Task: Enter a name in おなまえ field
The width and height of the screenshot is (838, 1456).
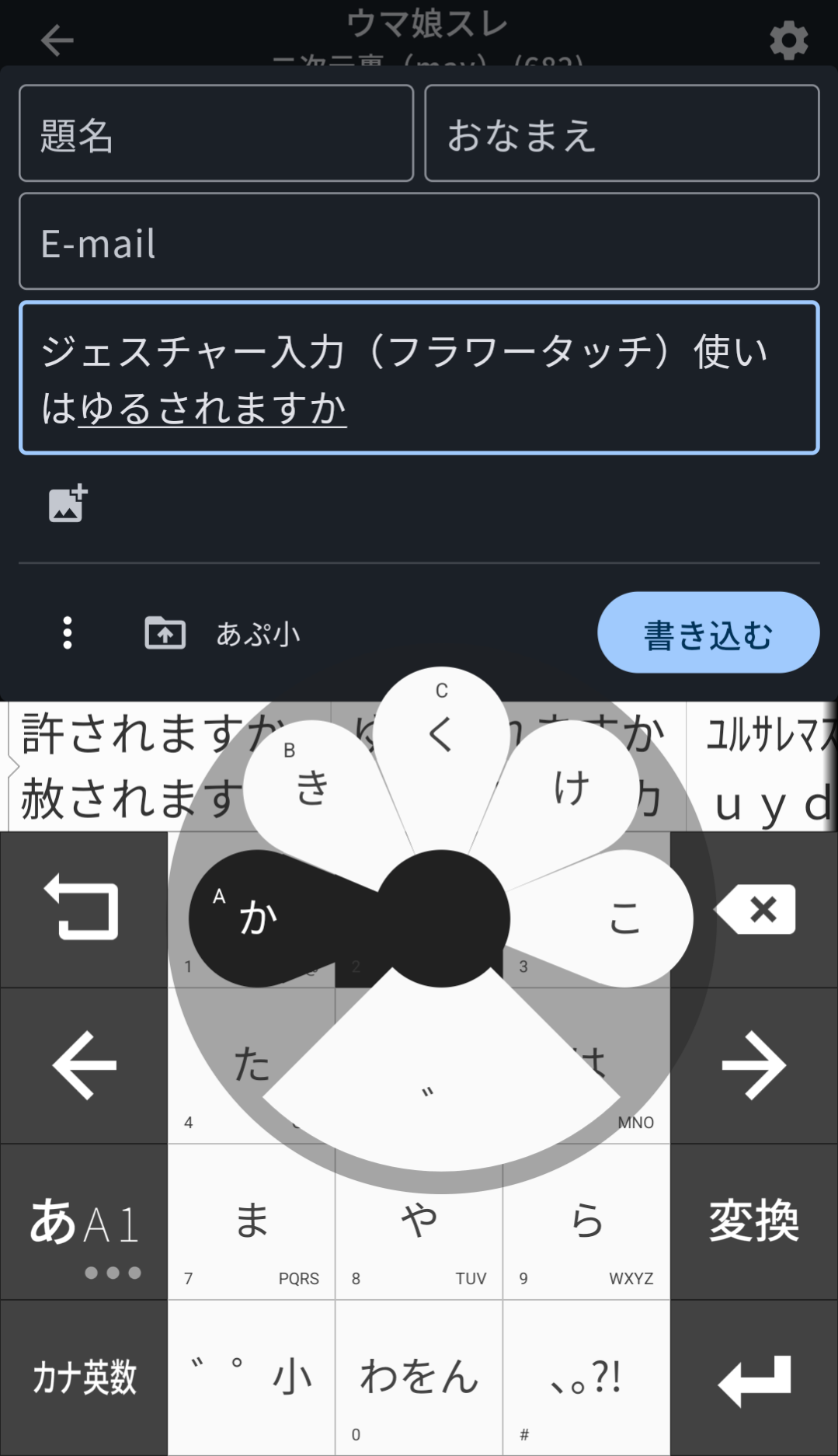Action: 622,134
